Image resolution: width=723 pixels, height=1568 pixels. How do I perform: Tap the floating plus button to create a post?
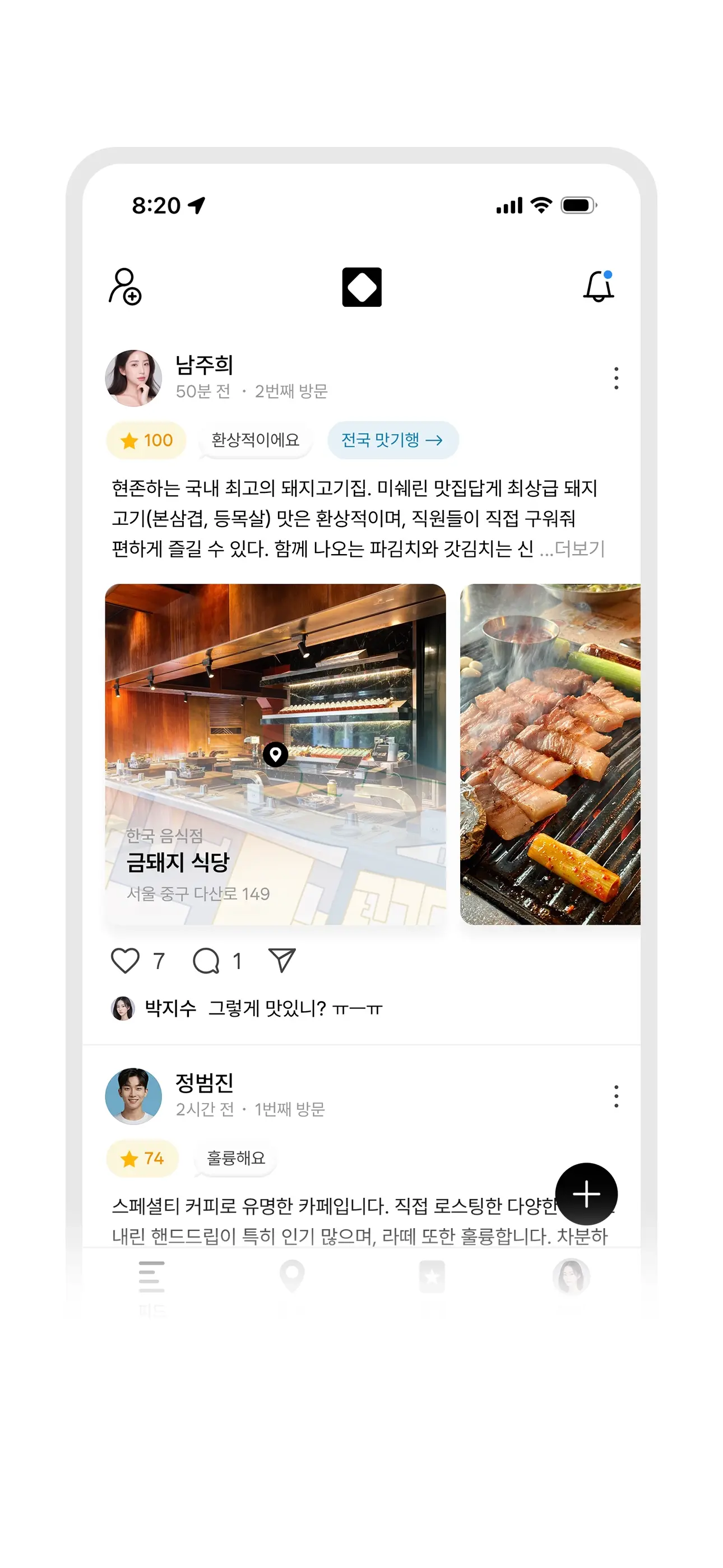tap(586, 1193)
